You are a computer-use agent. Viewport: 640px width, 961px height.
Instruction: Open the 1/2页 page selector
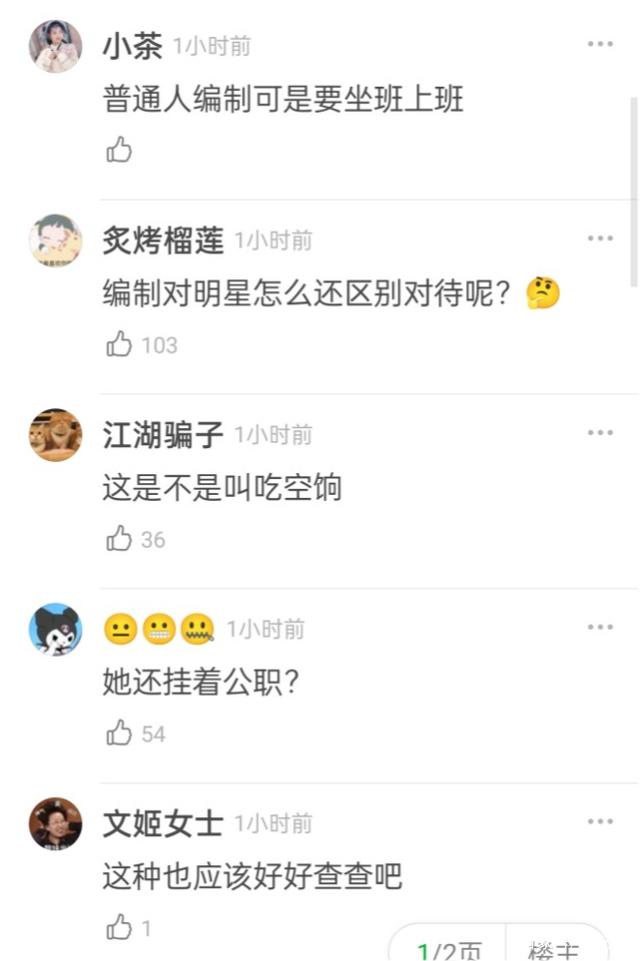click(449, 948)
